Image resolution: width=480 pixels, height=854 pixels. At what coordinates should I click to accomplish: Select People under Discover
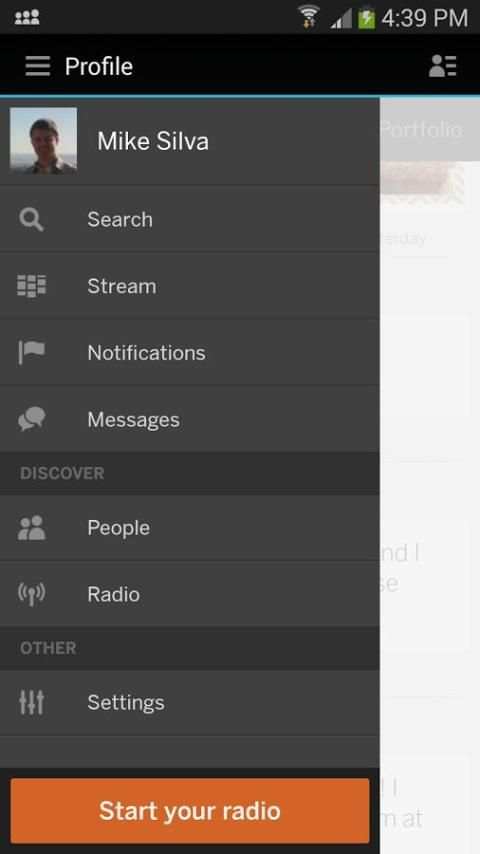(190, 528)
